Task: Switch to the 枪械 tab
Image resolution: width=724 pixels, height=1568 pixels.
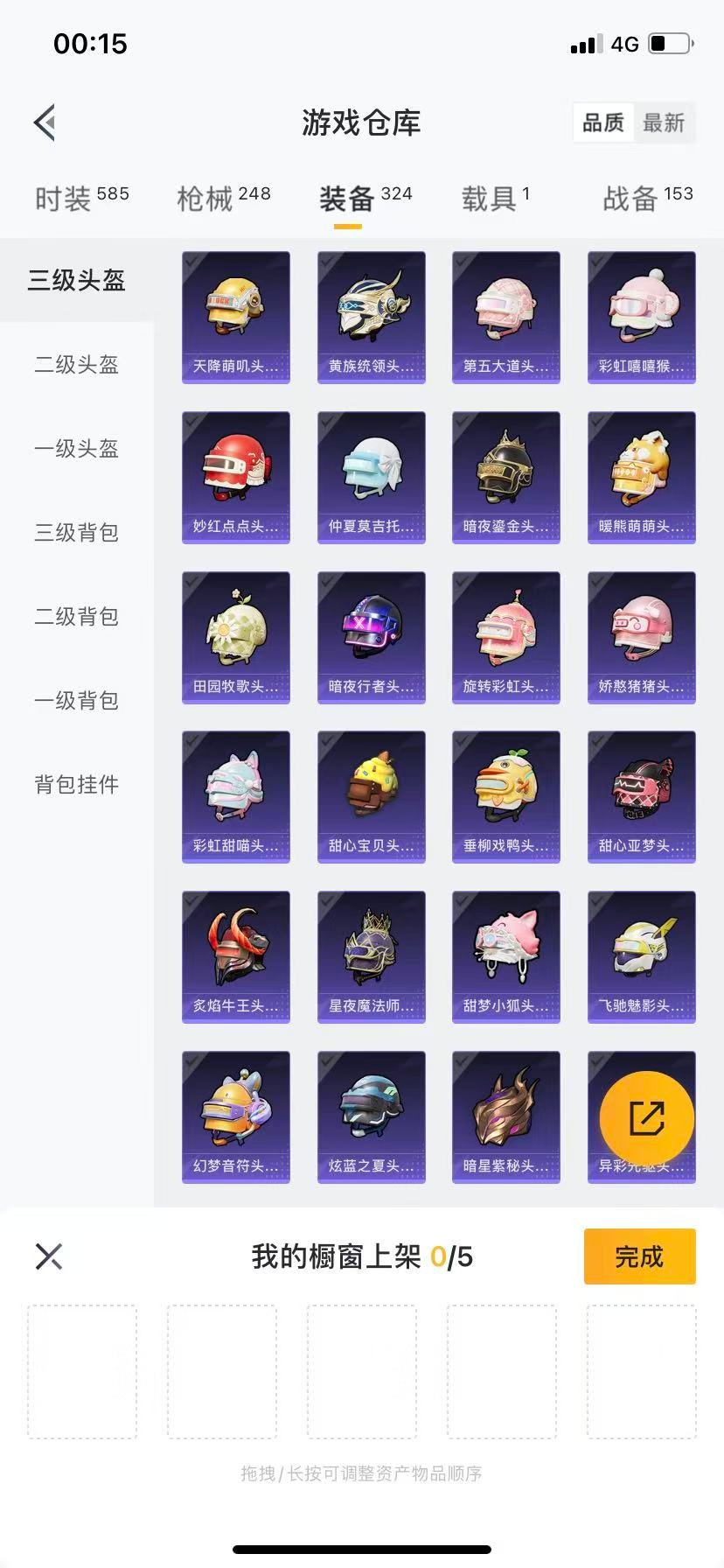Action: point(223,199)
